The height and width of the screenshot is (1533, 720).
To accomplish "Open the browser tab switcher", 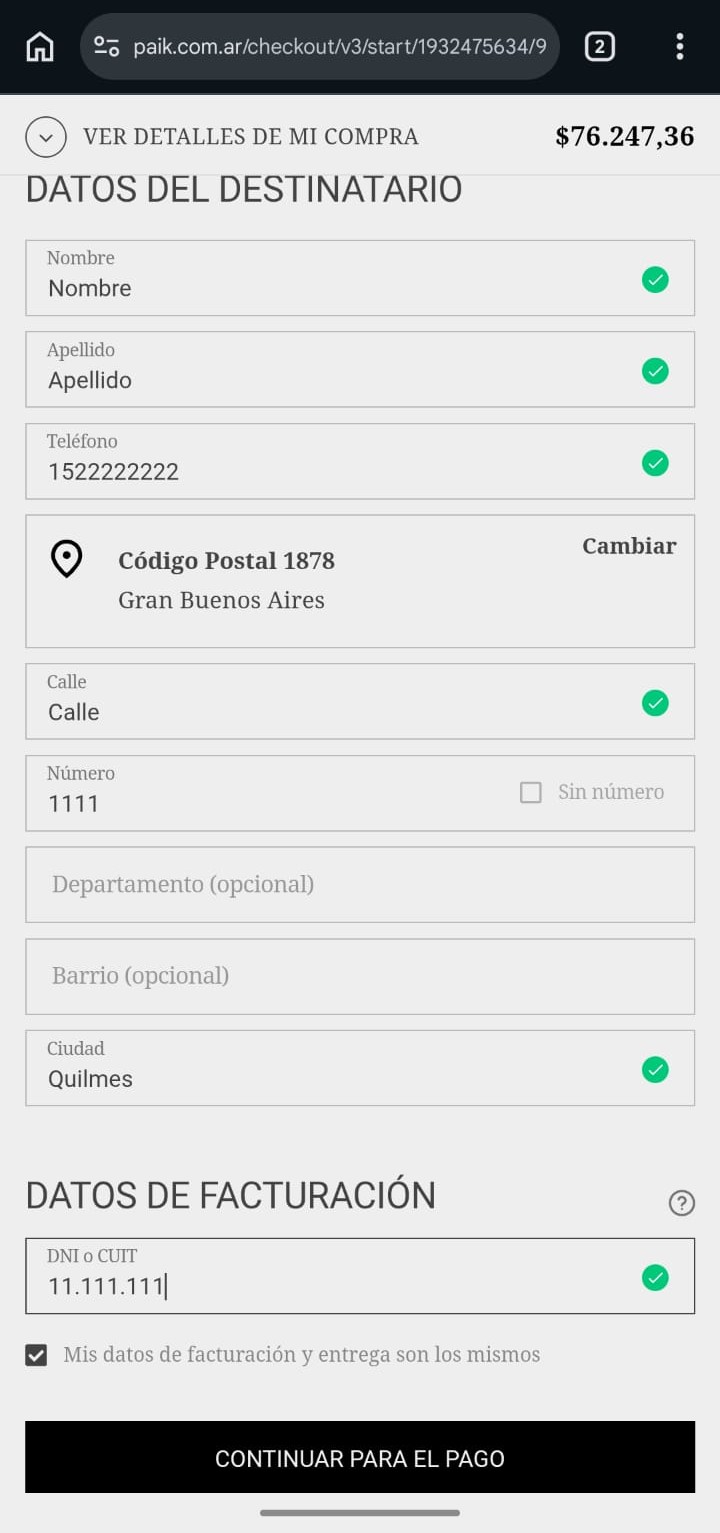I will point(599,47).
